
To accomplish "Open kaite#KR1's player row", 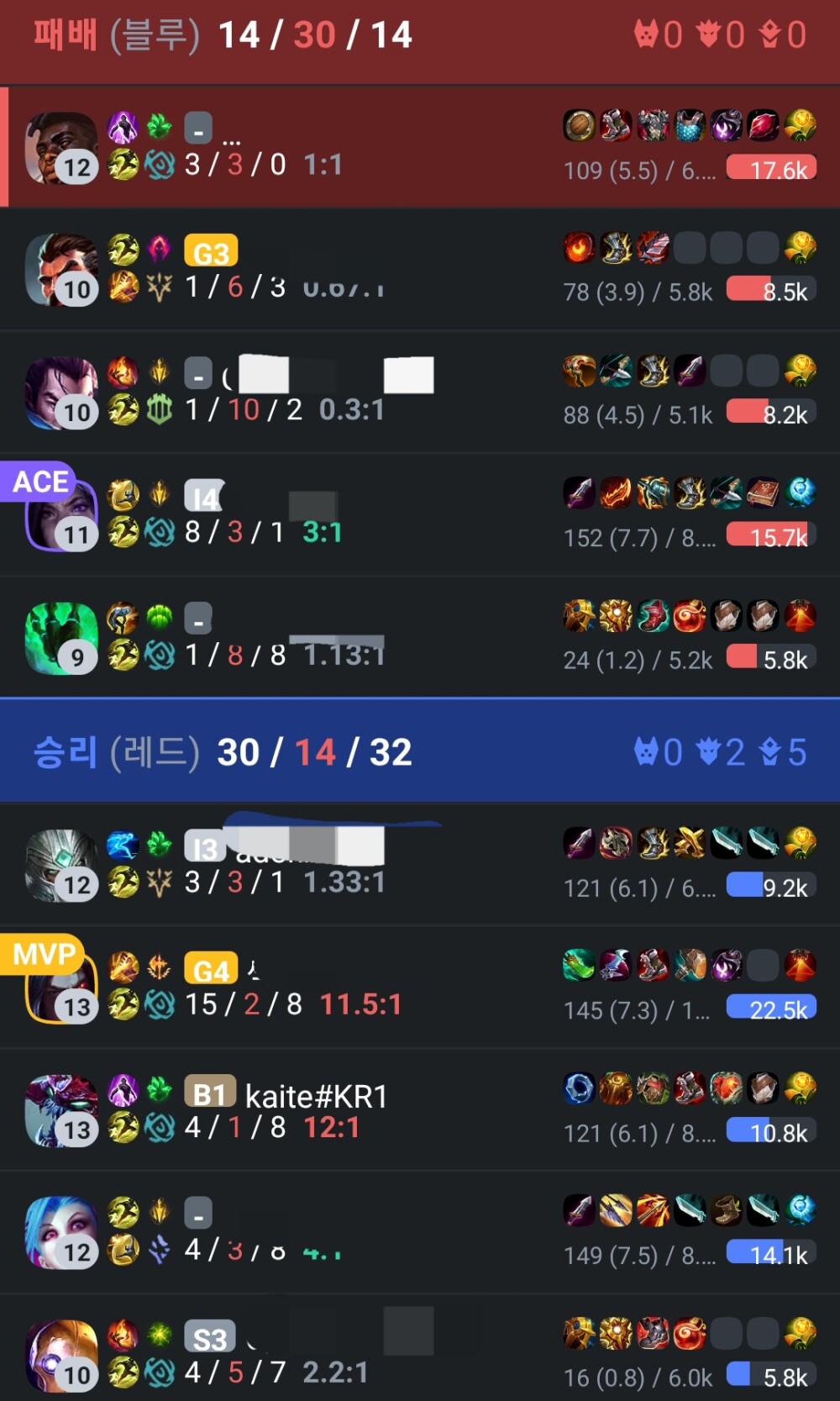I will [420, 1110].
